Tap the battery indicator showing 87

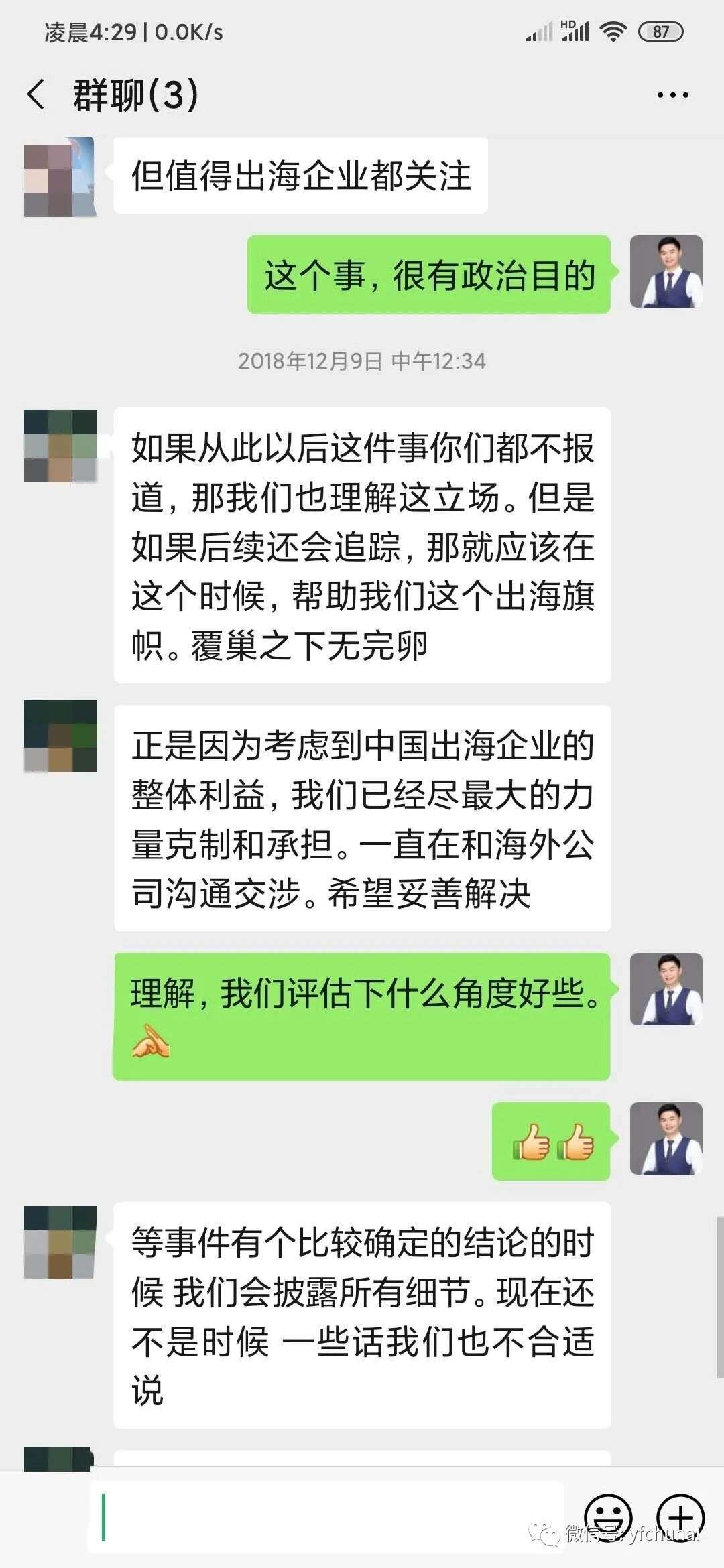coord(659,31)
